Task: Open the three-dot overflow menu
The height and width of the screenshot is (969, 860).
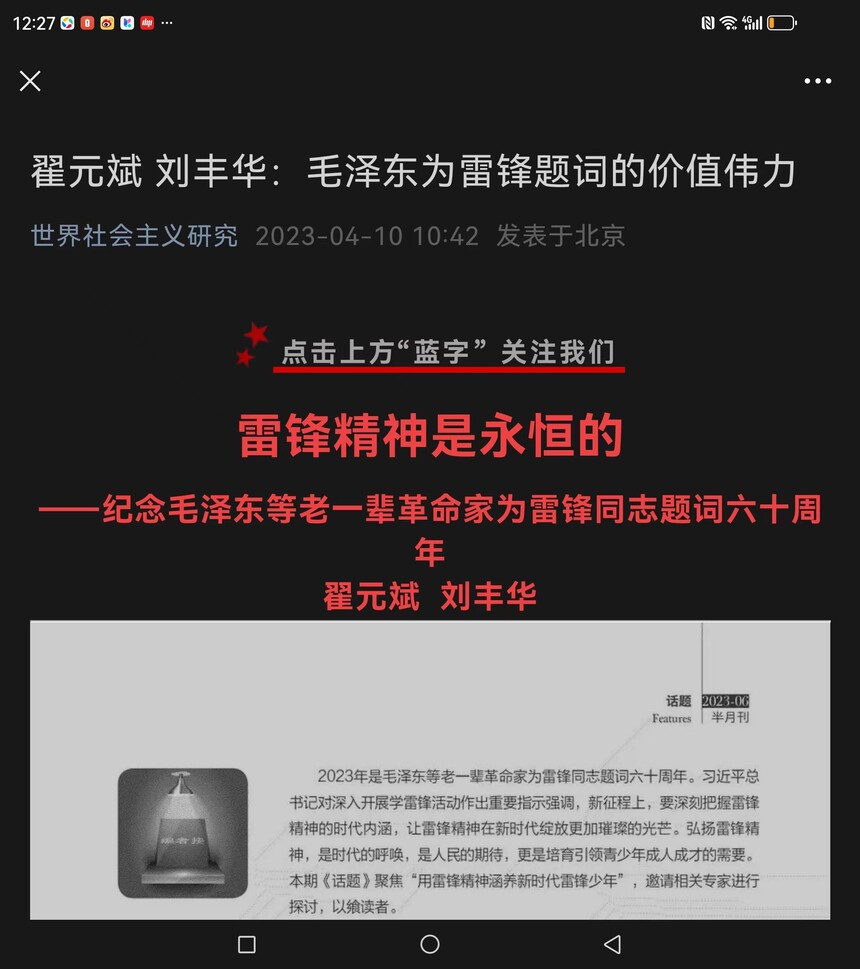Action: click(817, 81)
